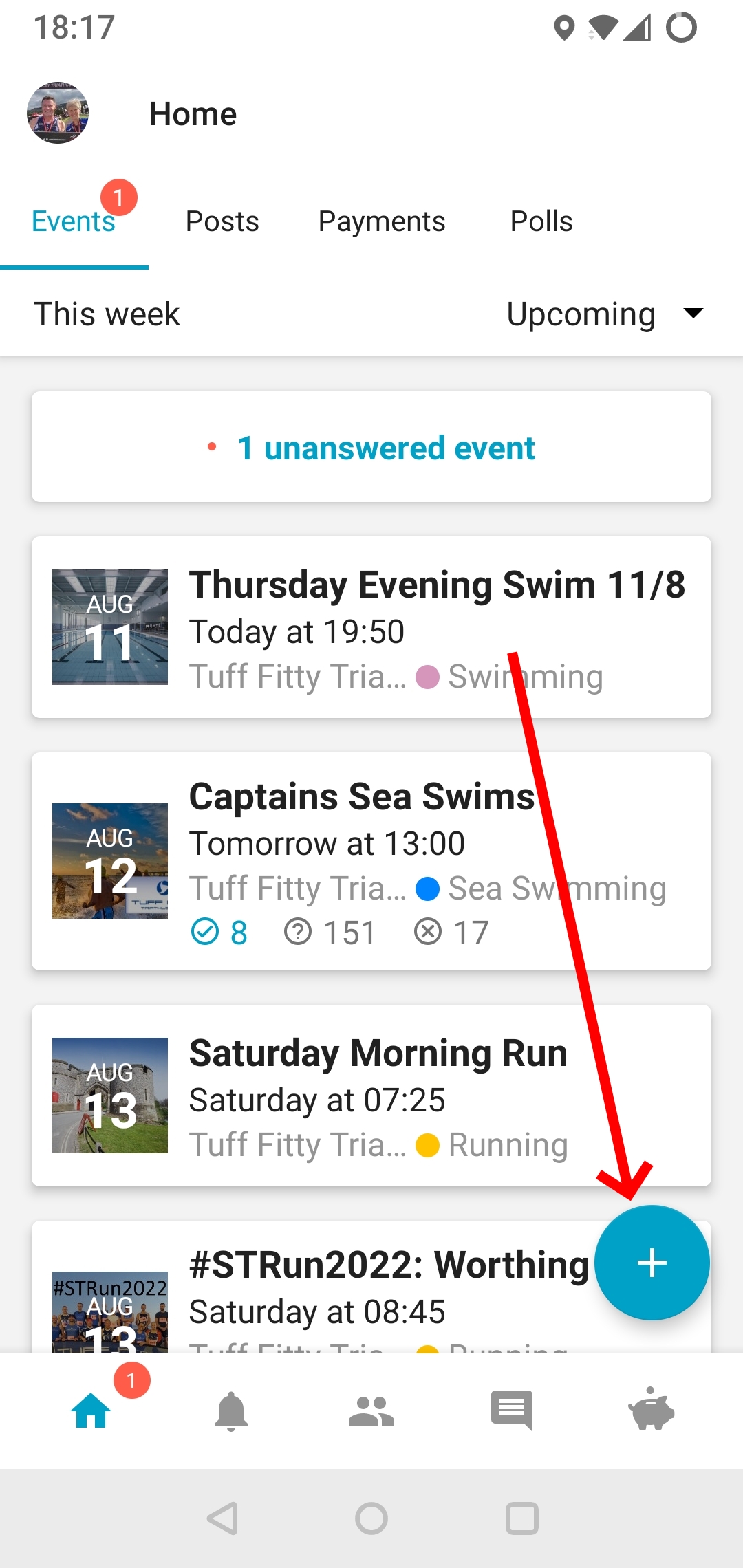
Task: Go to the groups people tab
Action: pos(371,1411)
